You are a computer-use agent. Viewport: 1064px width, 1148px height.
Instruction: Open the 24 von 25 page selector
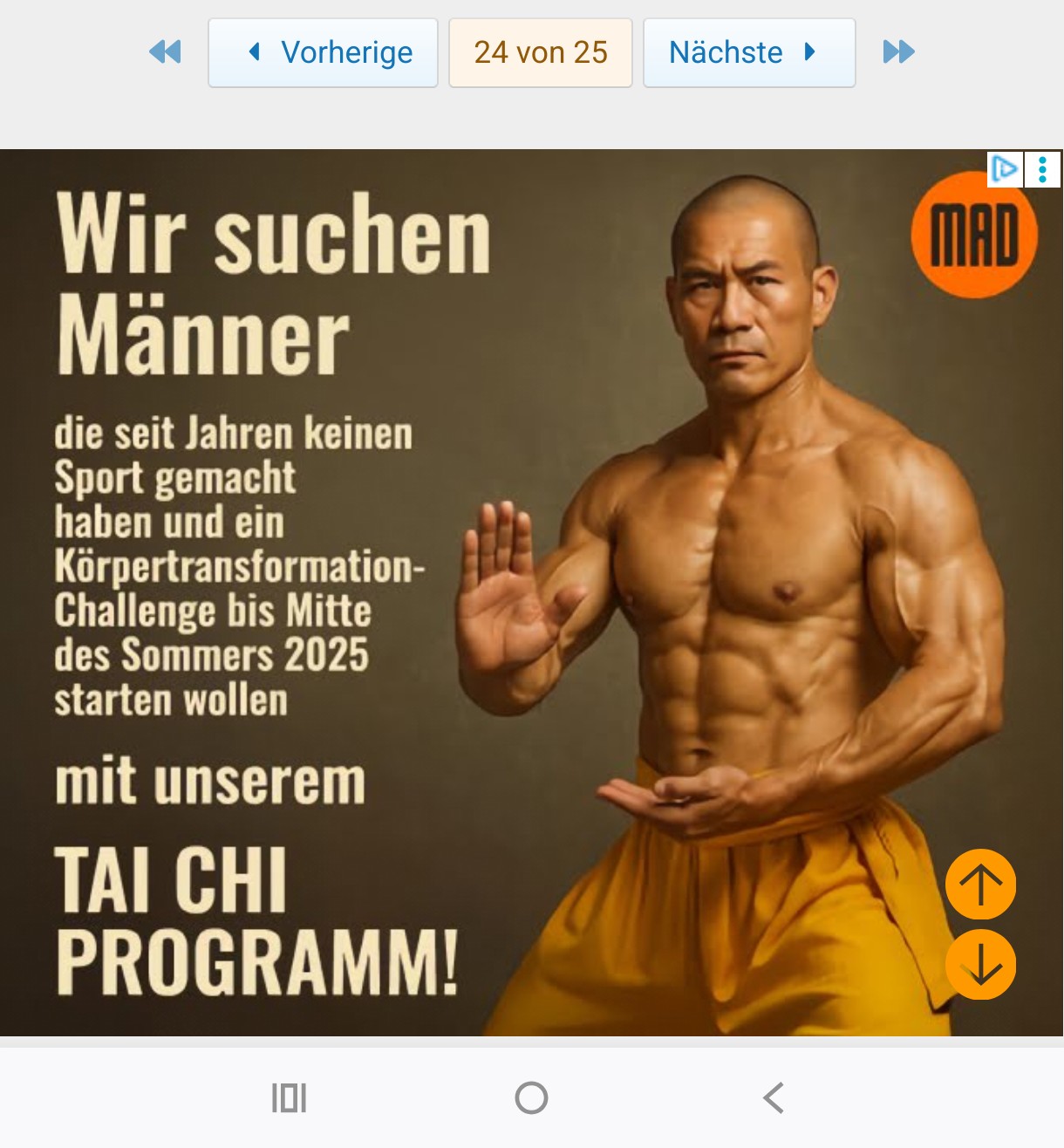[540, 52]
